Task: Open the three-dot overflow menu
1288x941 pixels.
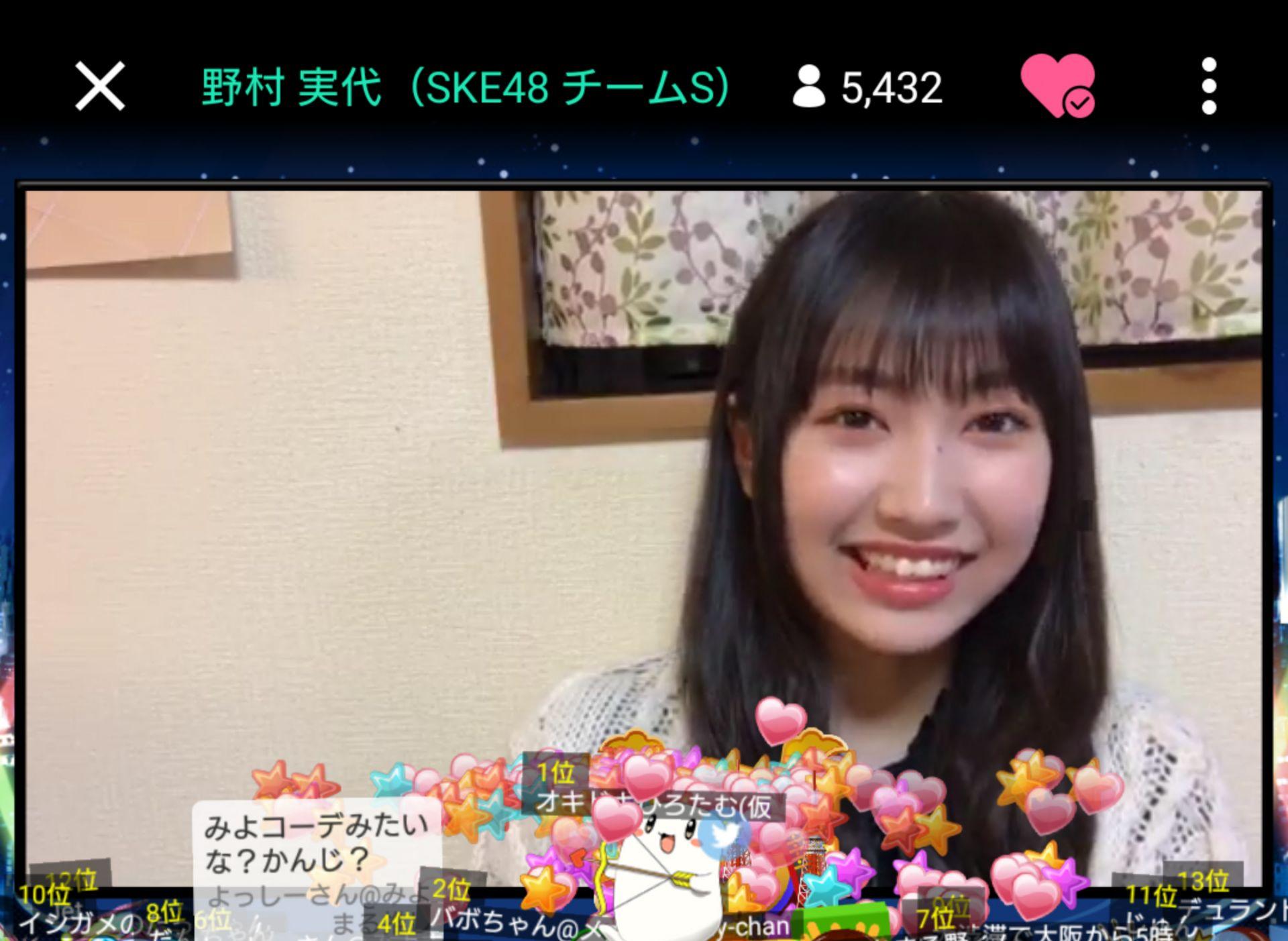Action: click(1209, 86)
